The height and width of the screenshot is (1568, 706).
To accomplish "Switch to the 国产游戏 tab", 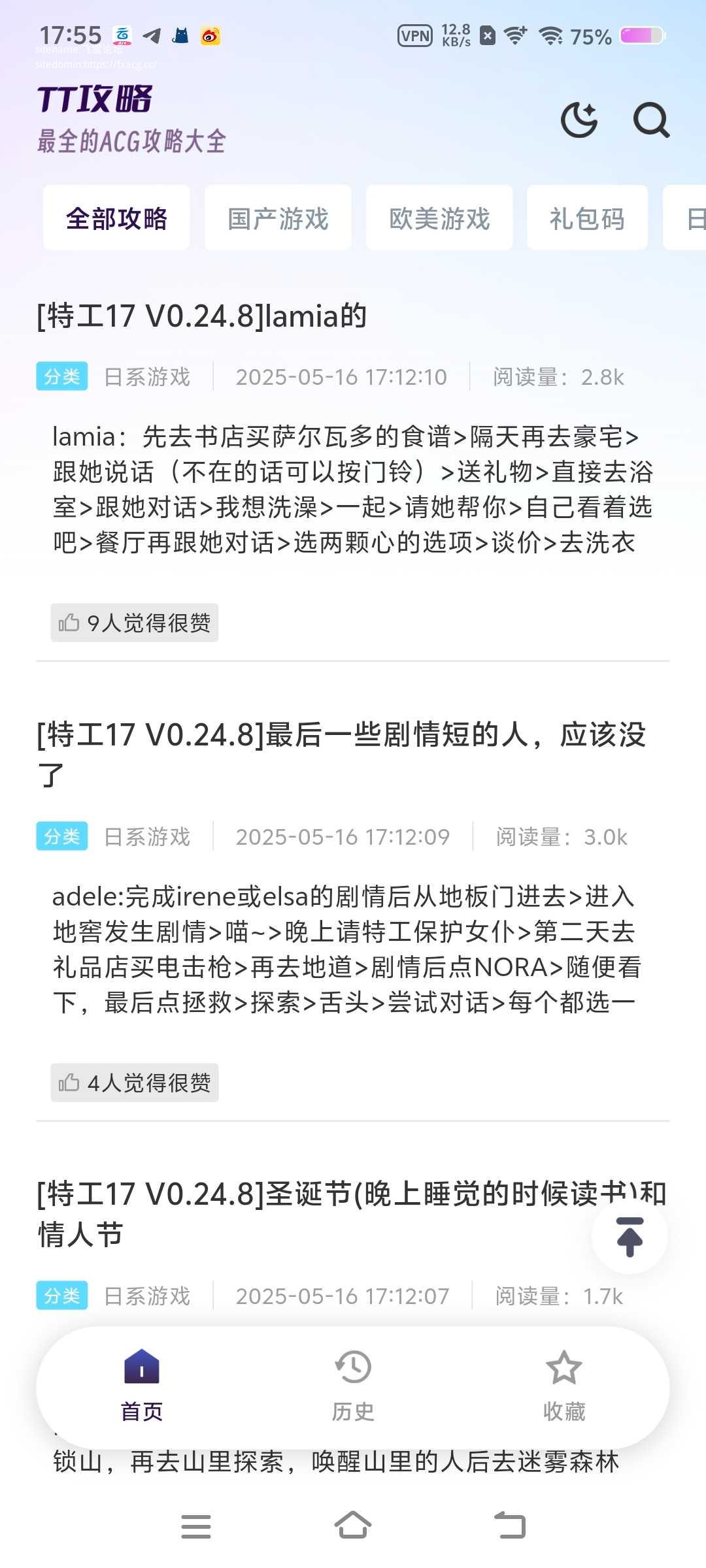I will point(277,218).
